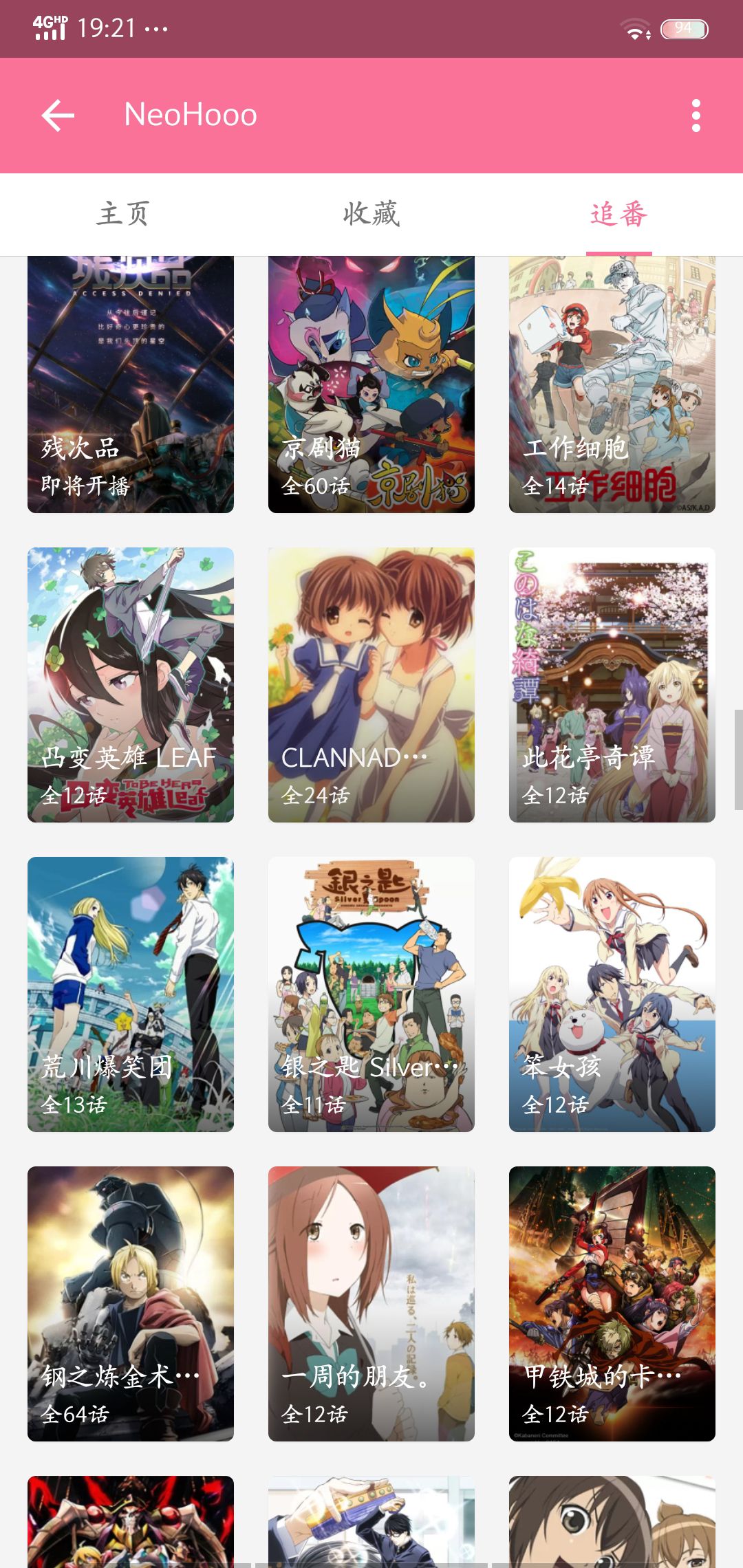Open the three-dot overflow menu
This screenshot has height=1568, width=743.
click(x=696, y=116)
